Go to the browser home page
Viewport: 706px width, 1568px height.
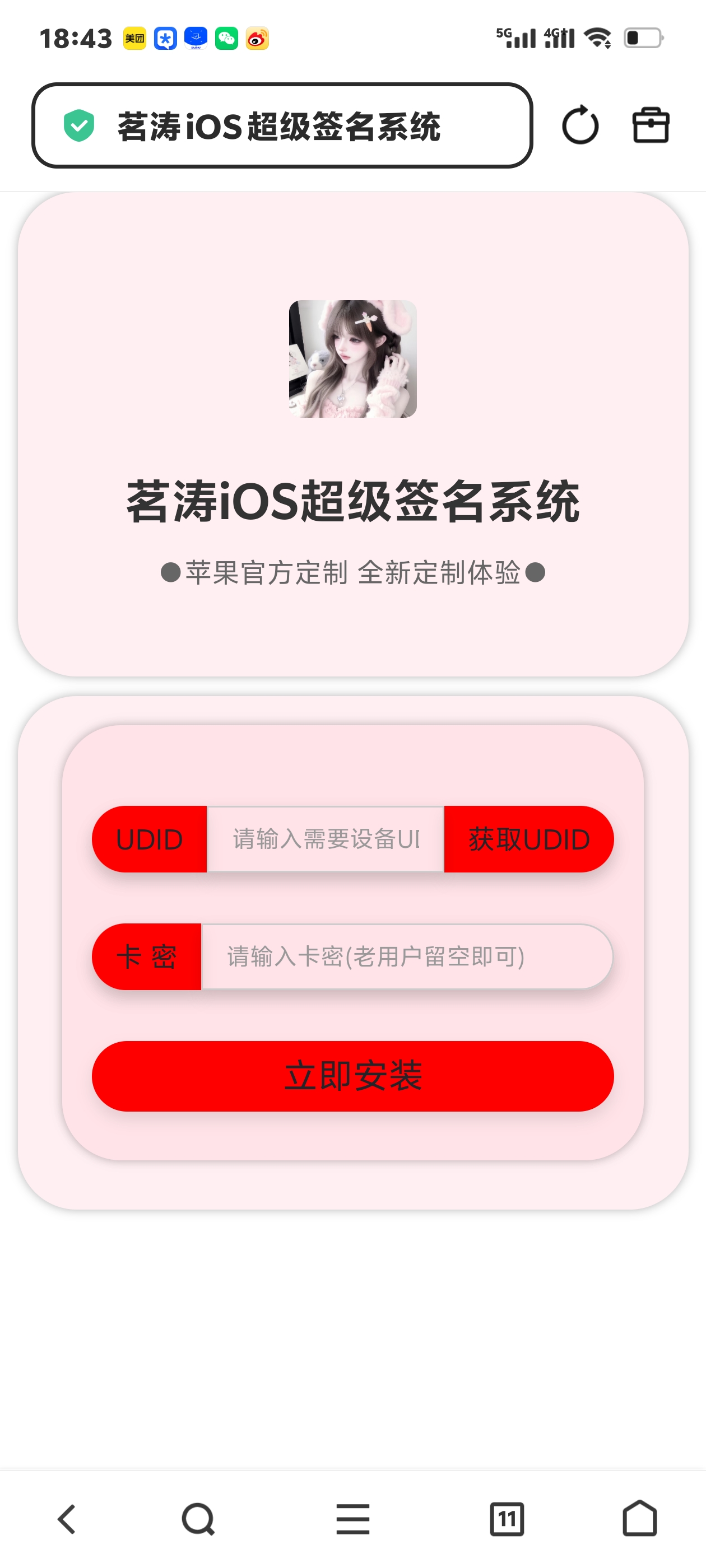point(639,1519)
